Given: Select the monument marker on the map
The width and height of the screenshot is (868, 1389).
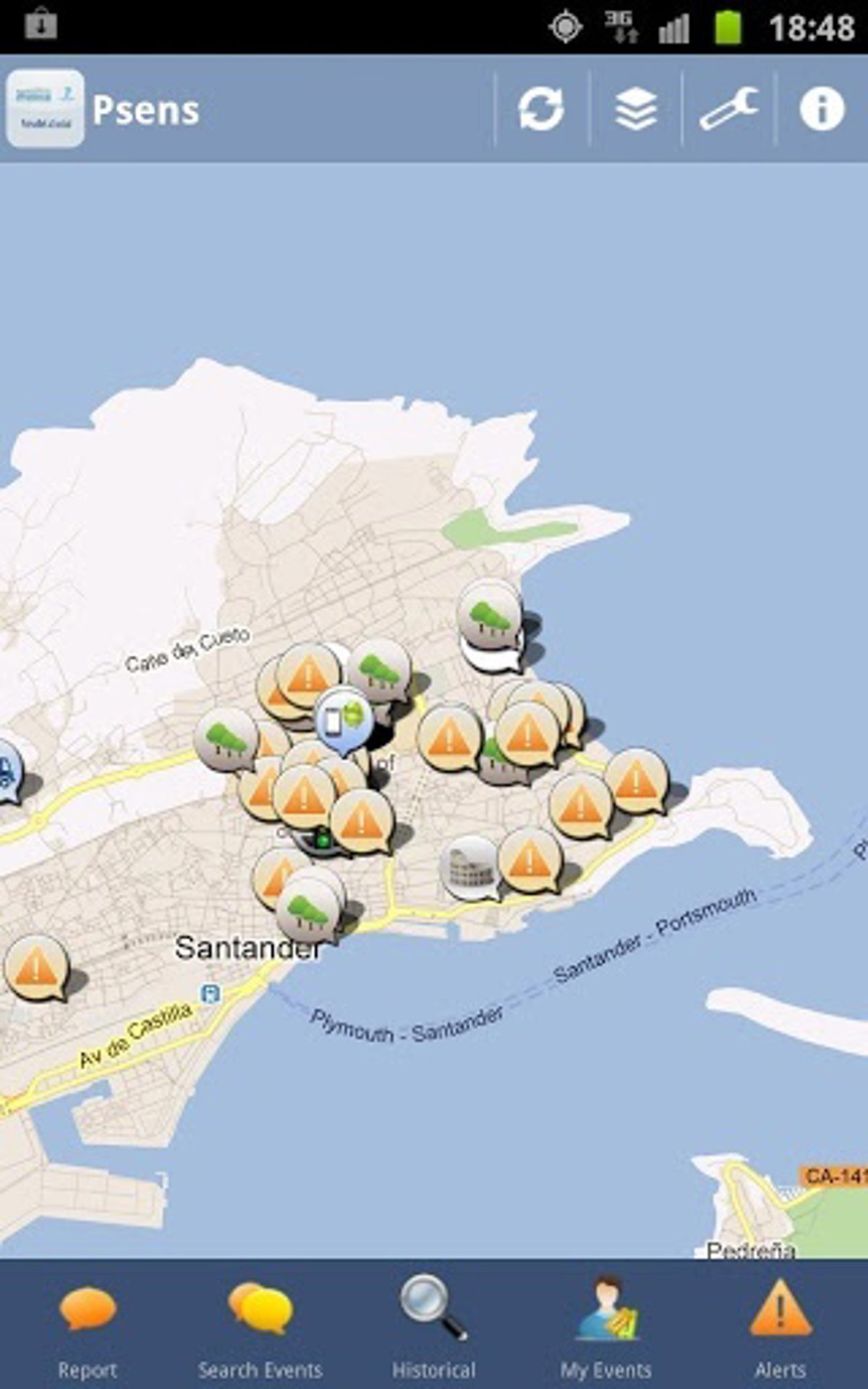Looking at the screenshot, I should [x=470, y=865].
